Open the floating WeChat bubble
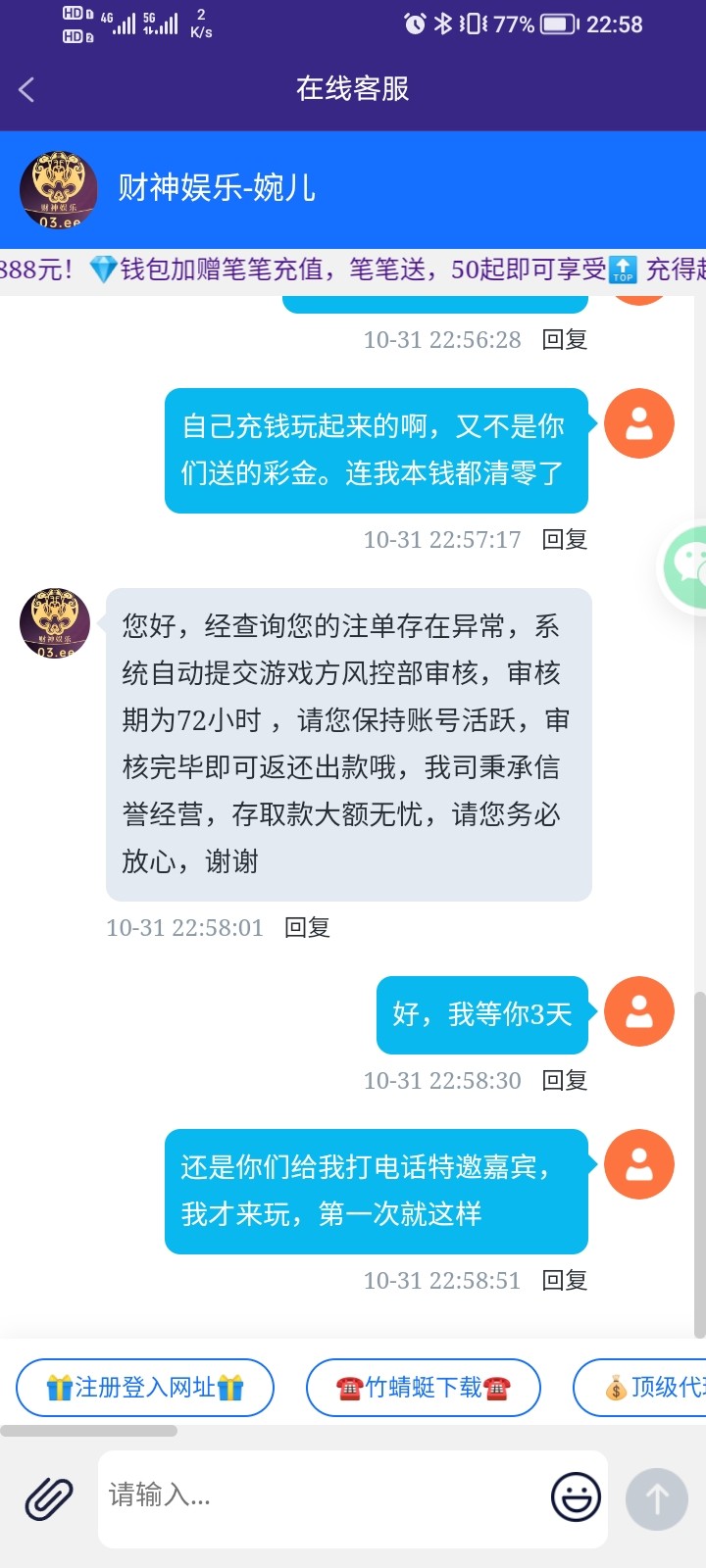 pos(686,566)
